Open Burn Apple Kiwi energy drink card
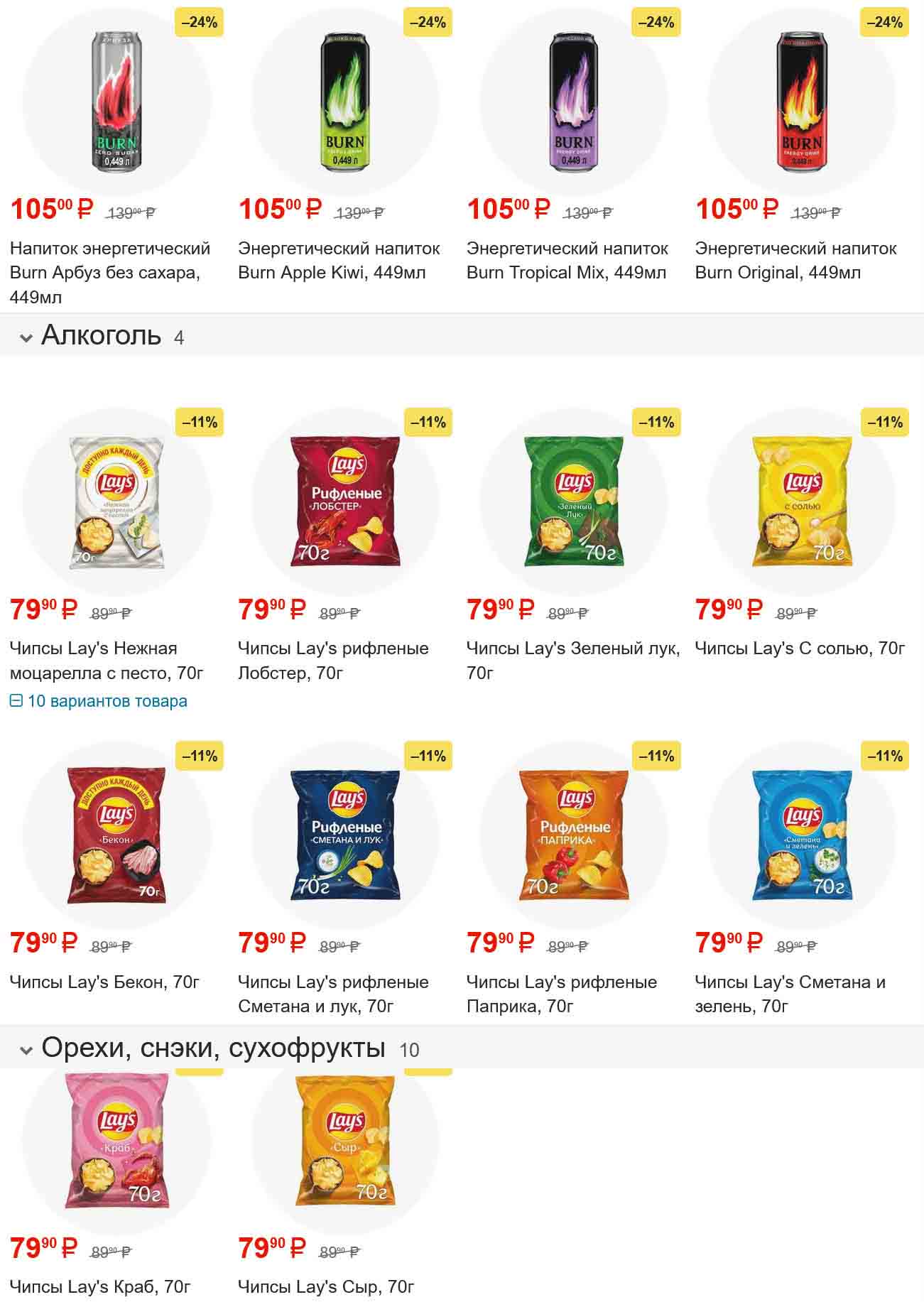924x1302 pixels. tap(339, 260)
